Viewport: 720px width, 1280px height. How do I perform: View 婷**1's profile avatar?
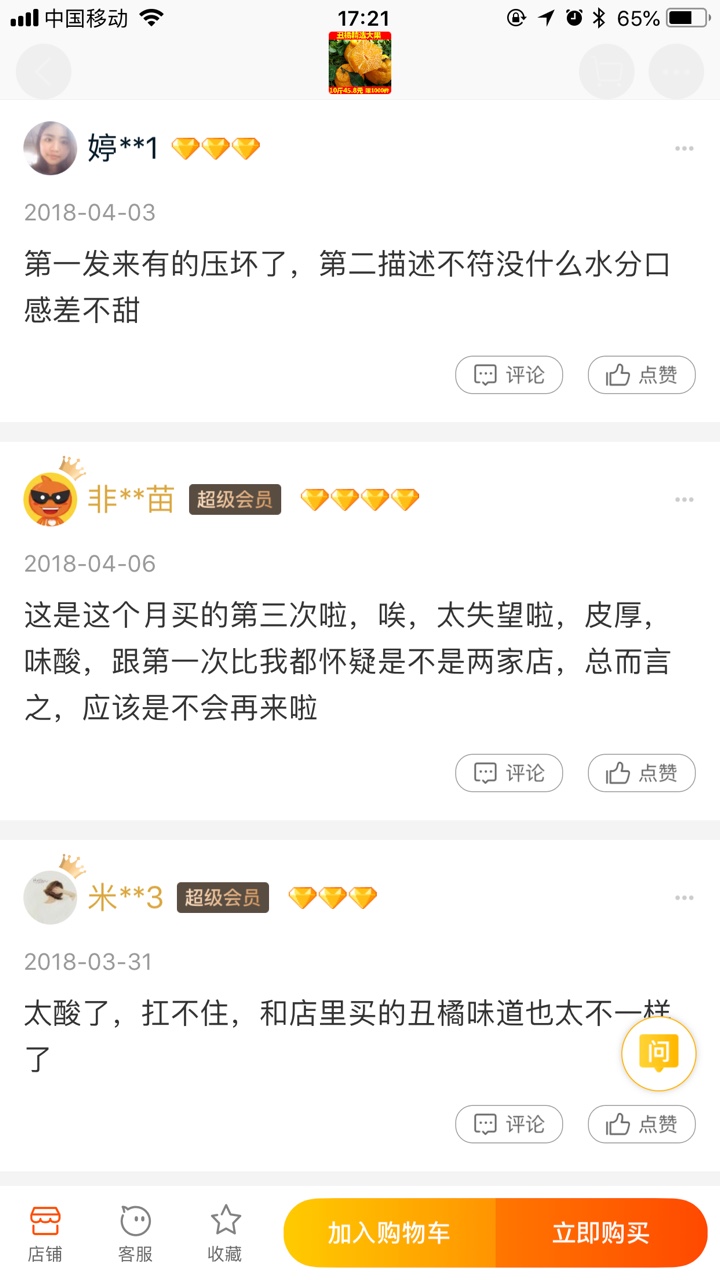(x=50, y=149)
